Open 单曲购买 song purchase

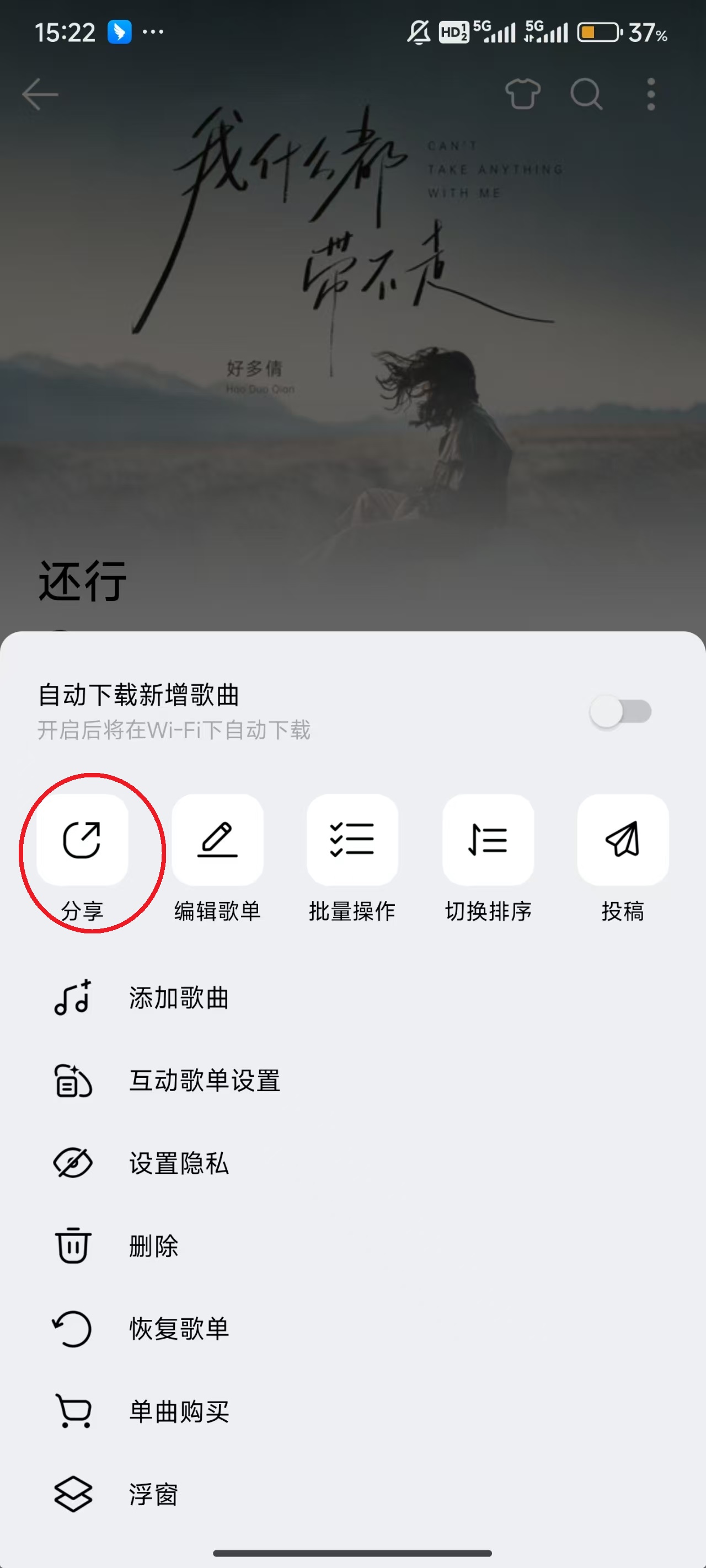[x=179, y=1411]
